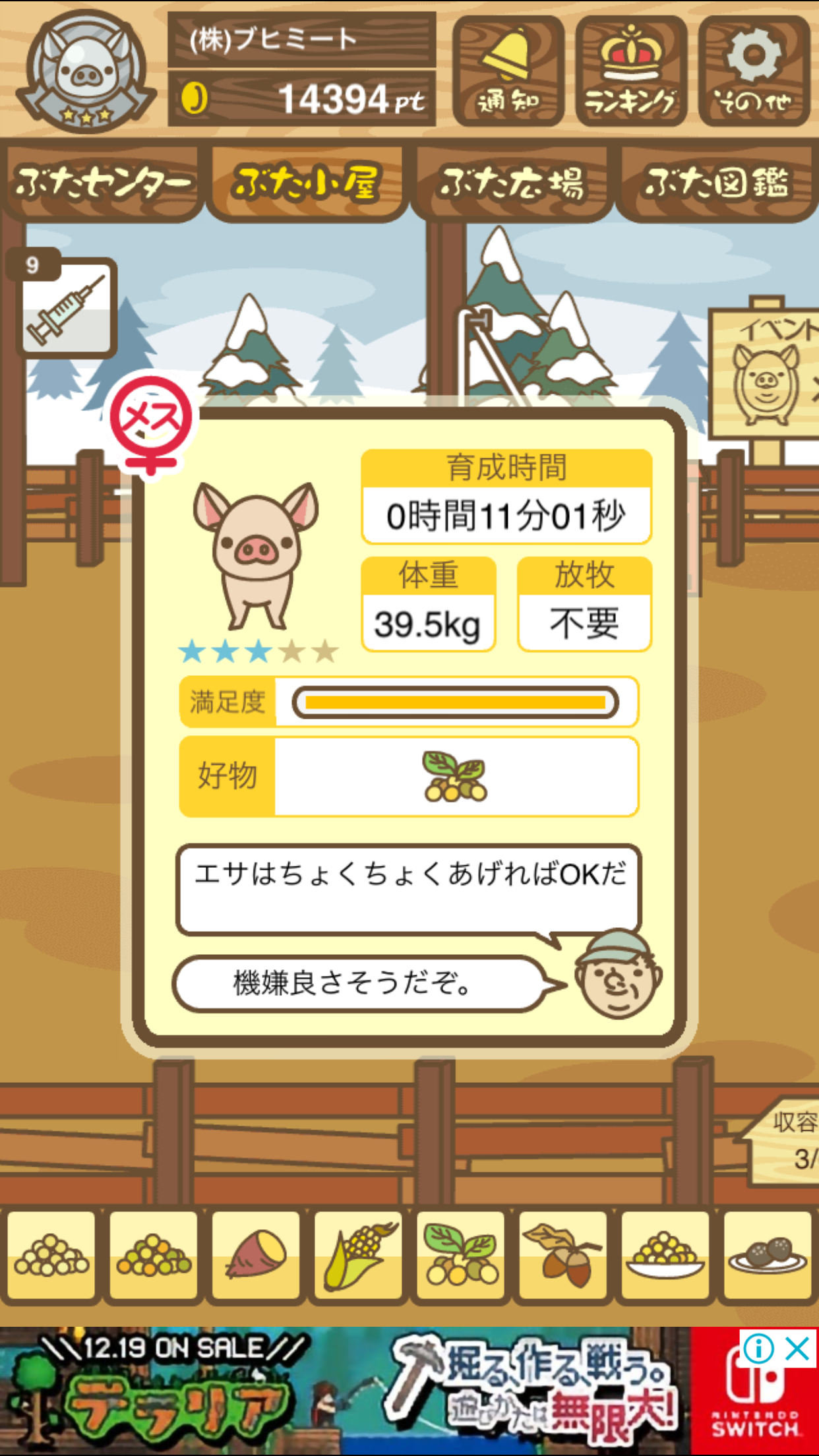The width and height of the screenshot is (819, 1456).
Task: Open the ad info icon
Action: [x=758, y=1349]
